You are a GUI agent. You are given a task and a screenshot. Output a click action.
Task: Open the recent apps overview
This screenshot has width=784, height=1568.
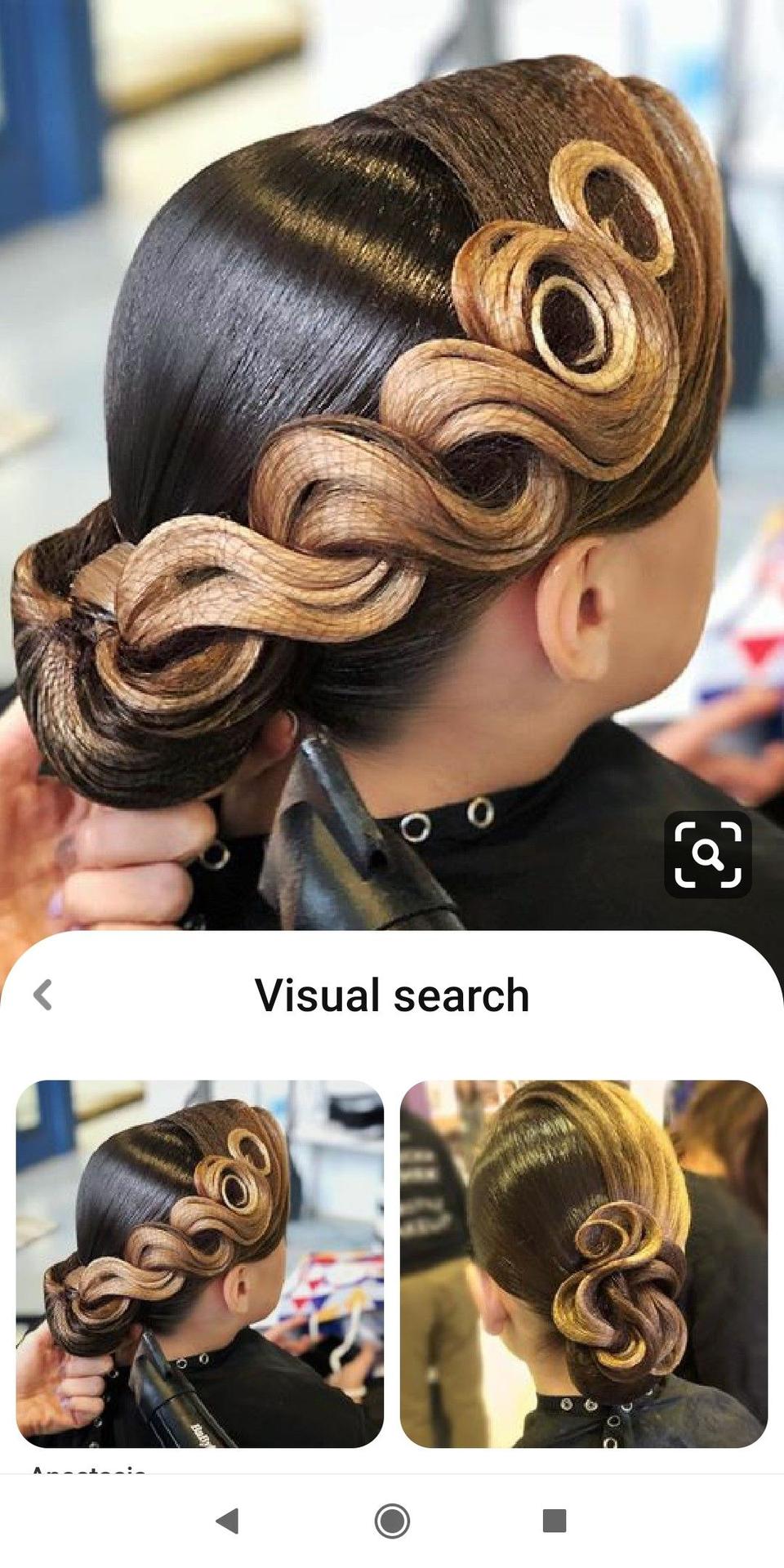pos(555,1521)
